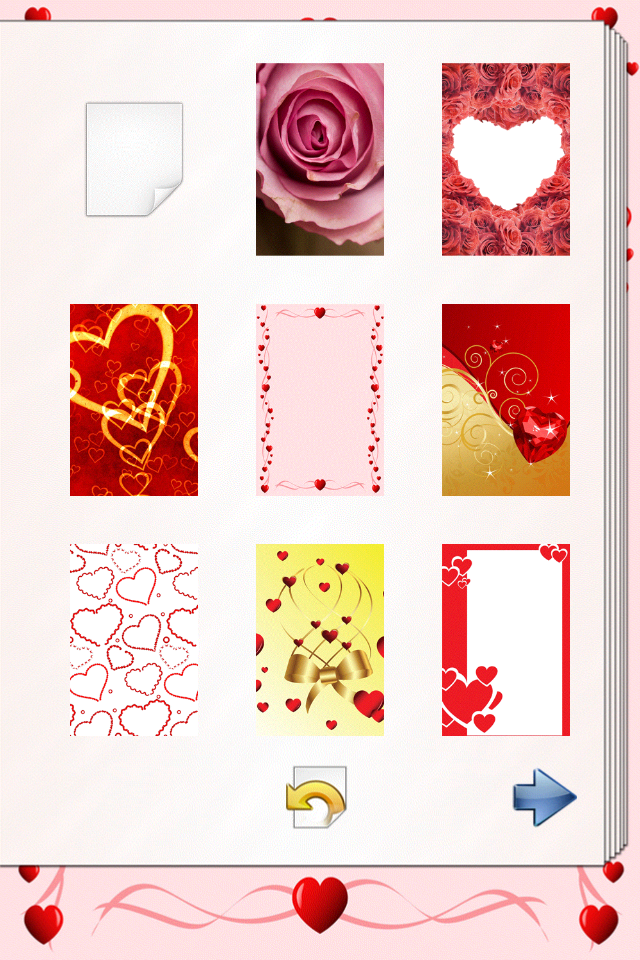Choose the pink frame with small hearts
Image resolution: width=640 pixels, height=960 pixels.
point(320,400)
